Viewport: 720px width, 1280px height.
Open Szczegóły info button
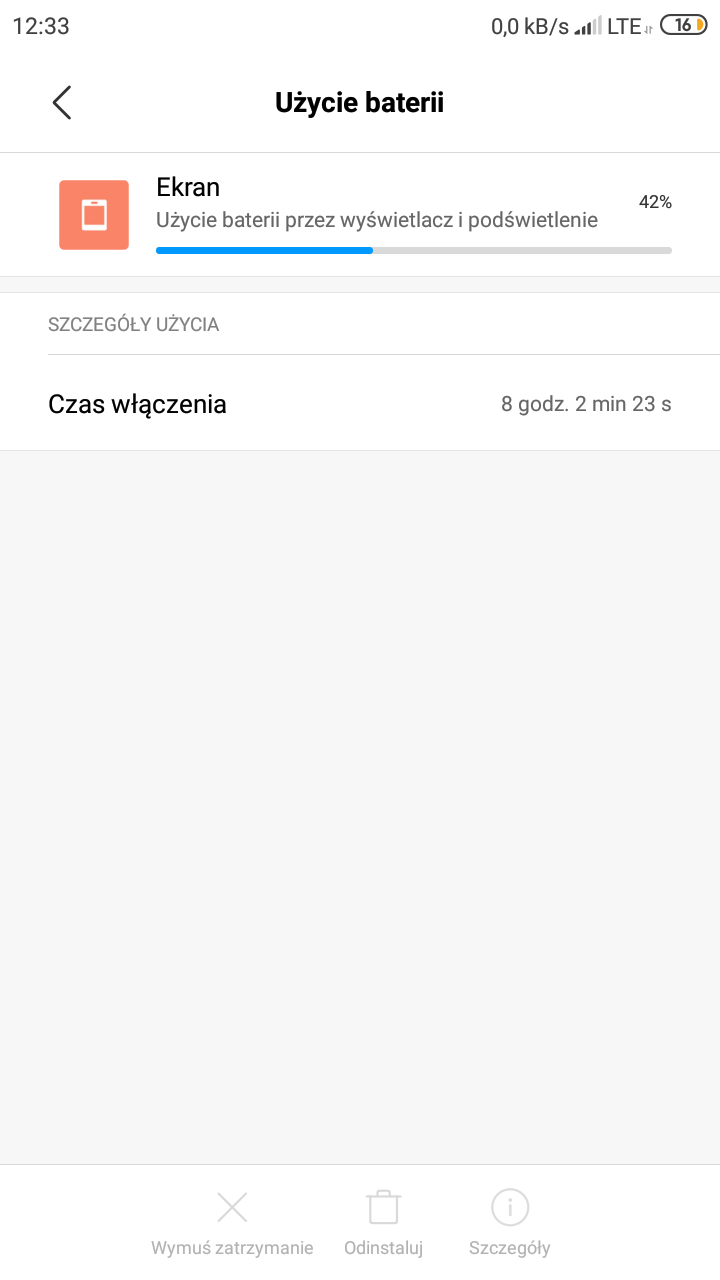click(x=510, y=1221)
